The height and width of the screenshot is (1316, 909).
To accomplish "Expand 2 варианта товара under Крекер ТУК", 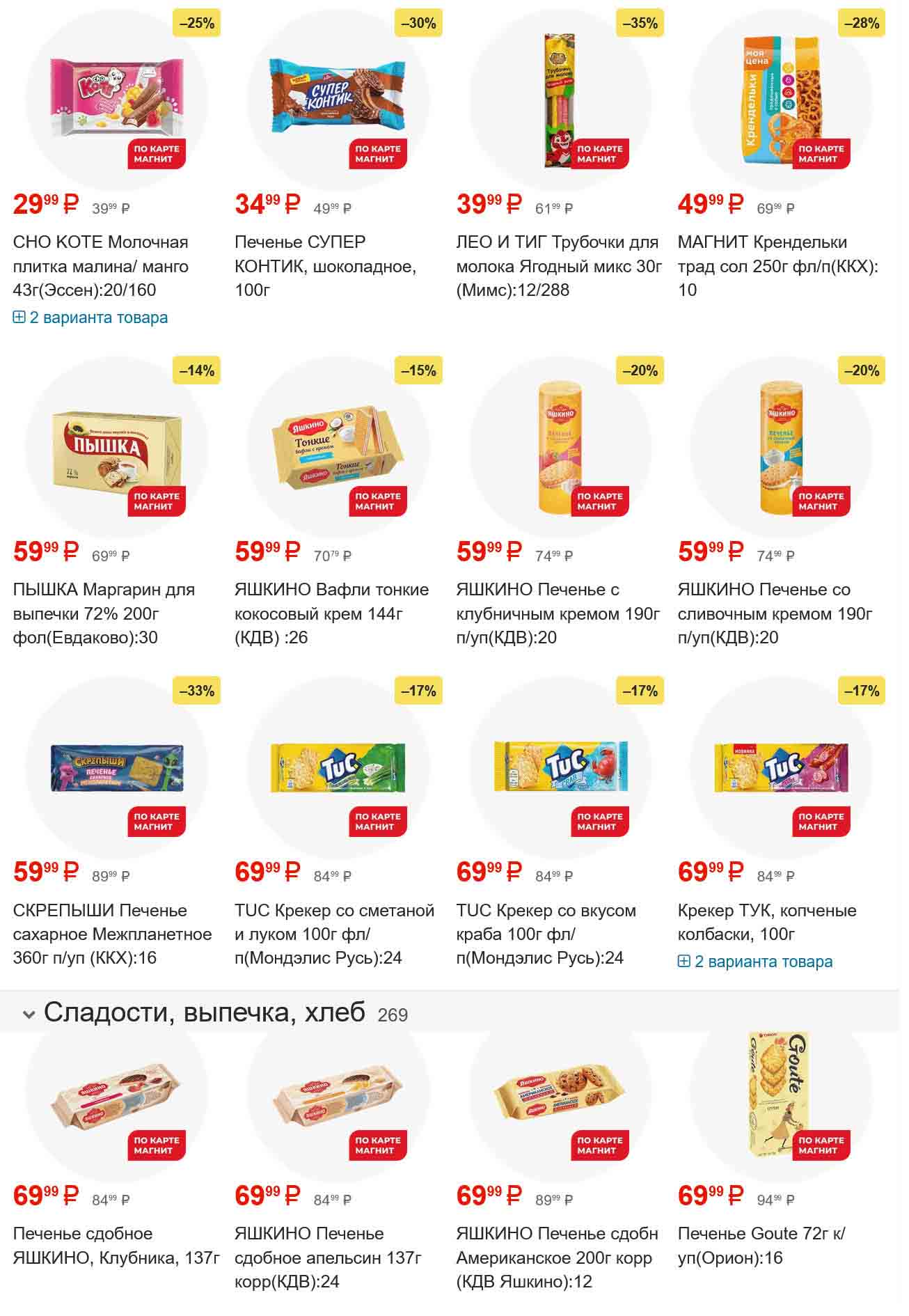I will pyautogui.click(x=755, y=962).
